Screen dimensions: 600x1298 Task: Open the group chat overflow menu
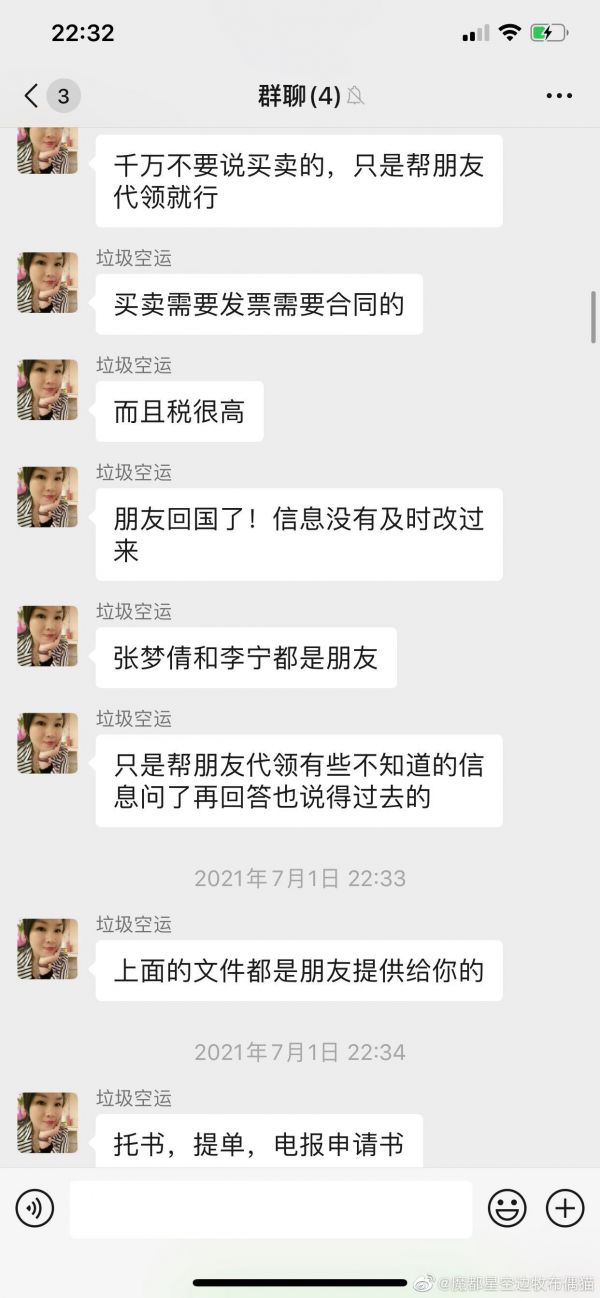559,96
